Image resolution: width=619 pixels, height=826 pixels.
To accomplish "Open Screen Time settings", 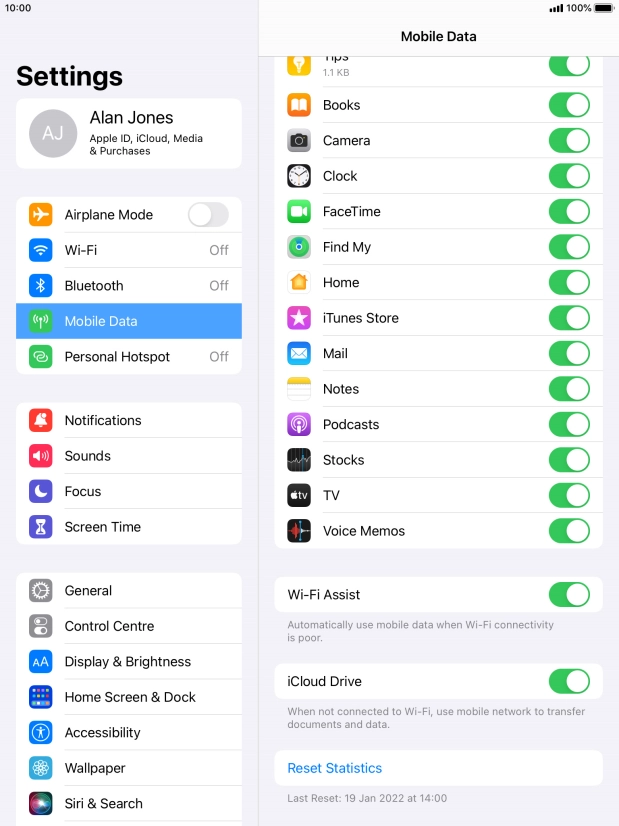I will pos(128,527).
